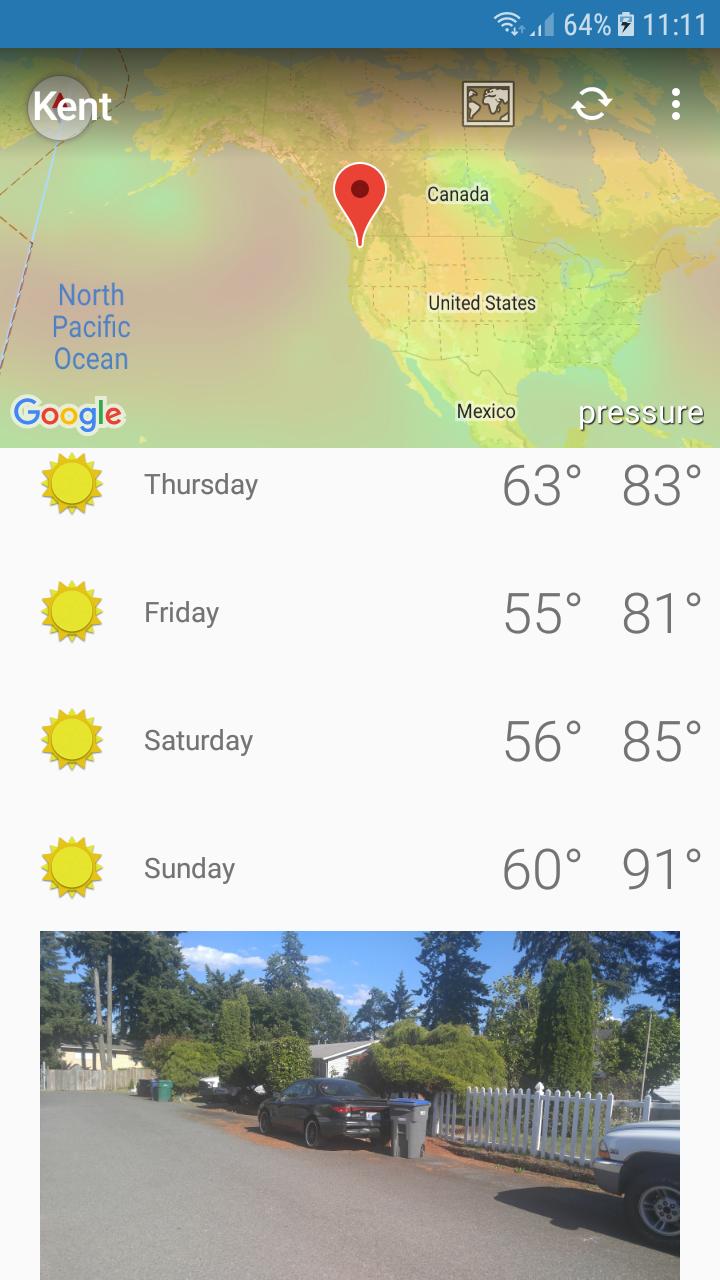Tap the United States label on the map
The height and width of the screenshot is (1280, 720).
483,302
